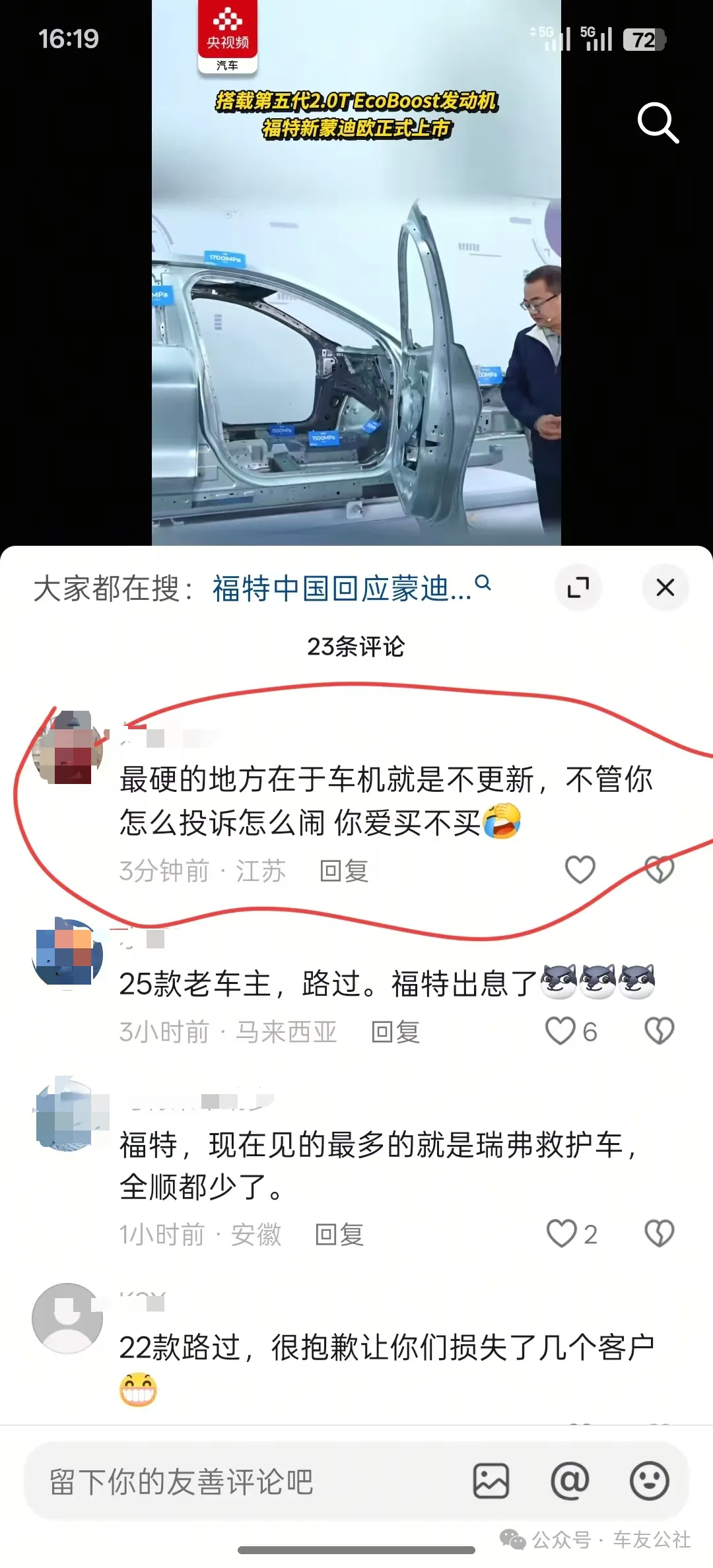Reply to the comment from 江苏
The width and height of the screenshot is (713, 1568).
(x=343, y=871)
